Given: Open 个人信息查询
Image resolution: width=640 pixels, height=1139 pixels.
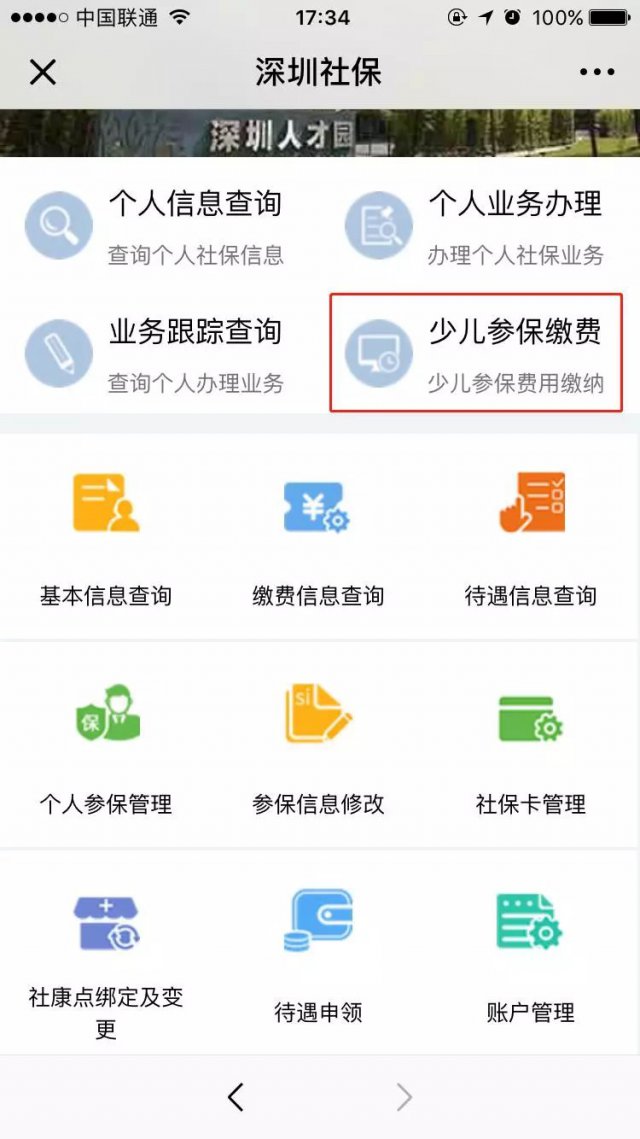Looking at the screenshot, I should click(x=160, y=225).
